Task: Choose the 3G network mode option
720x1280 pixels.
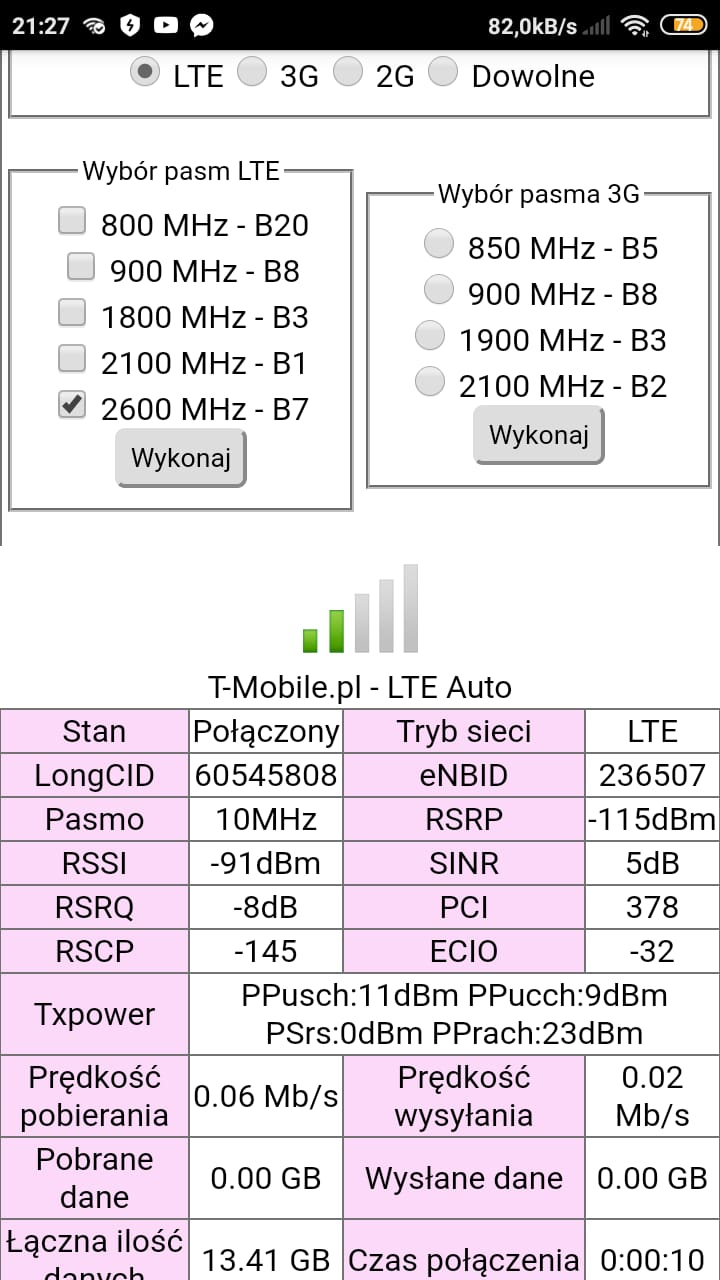Action: [252, 72]
